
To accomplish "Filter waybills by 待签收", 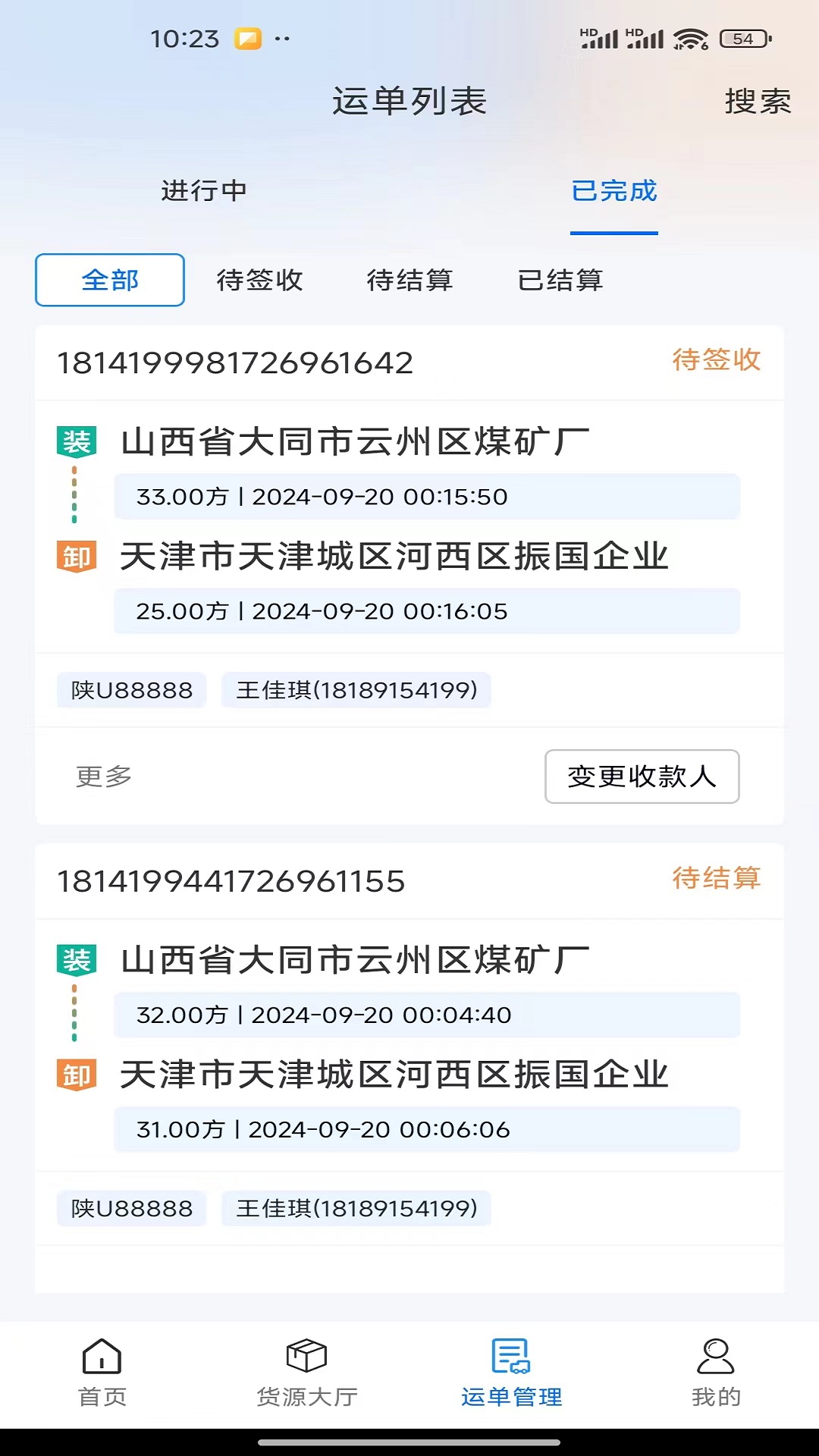I will click(259, 280).
